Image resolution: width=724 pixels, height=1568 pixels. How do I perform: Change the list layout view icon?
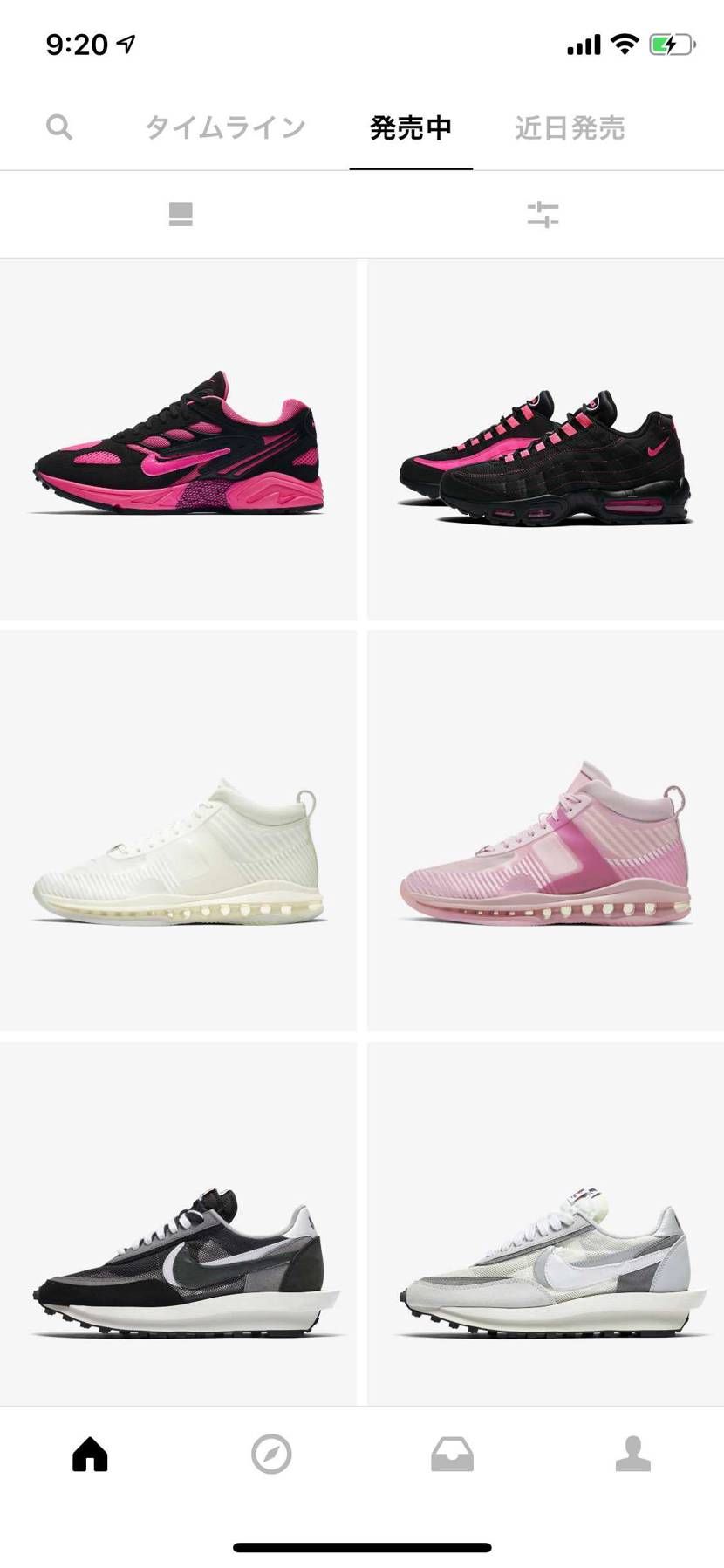[181, 214]
